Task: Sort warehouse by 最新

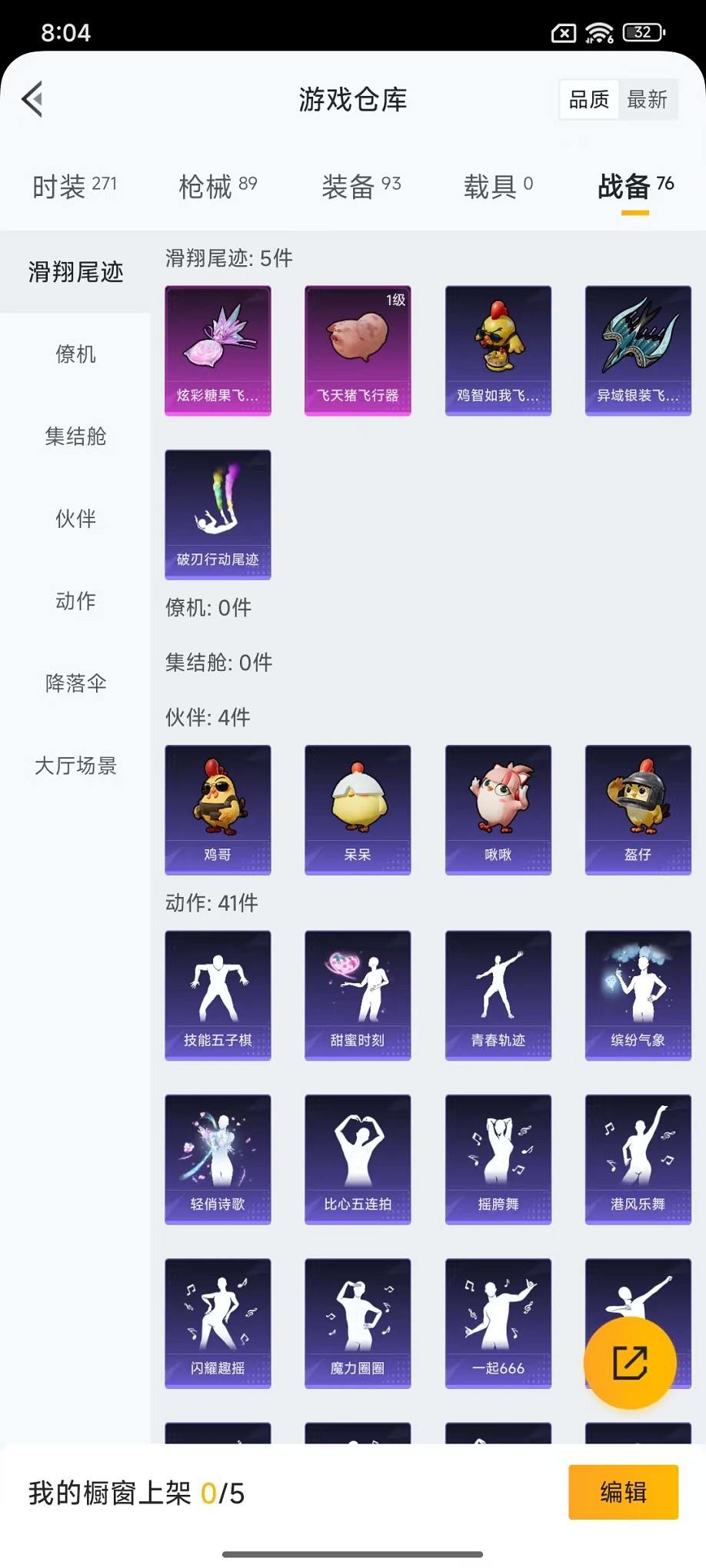Action: pos(647,99)
